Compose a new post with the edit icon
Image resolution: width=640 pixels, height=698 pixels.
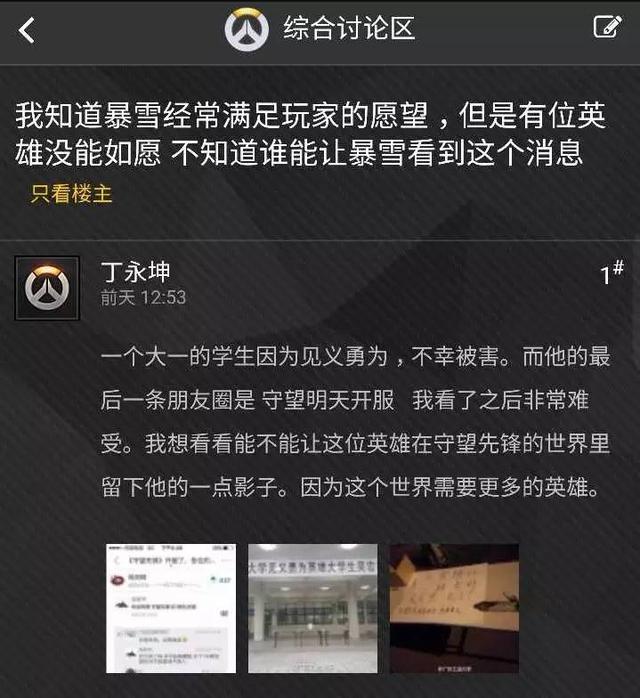[607, 27]
